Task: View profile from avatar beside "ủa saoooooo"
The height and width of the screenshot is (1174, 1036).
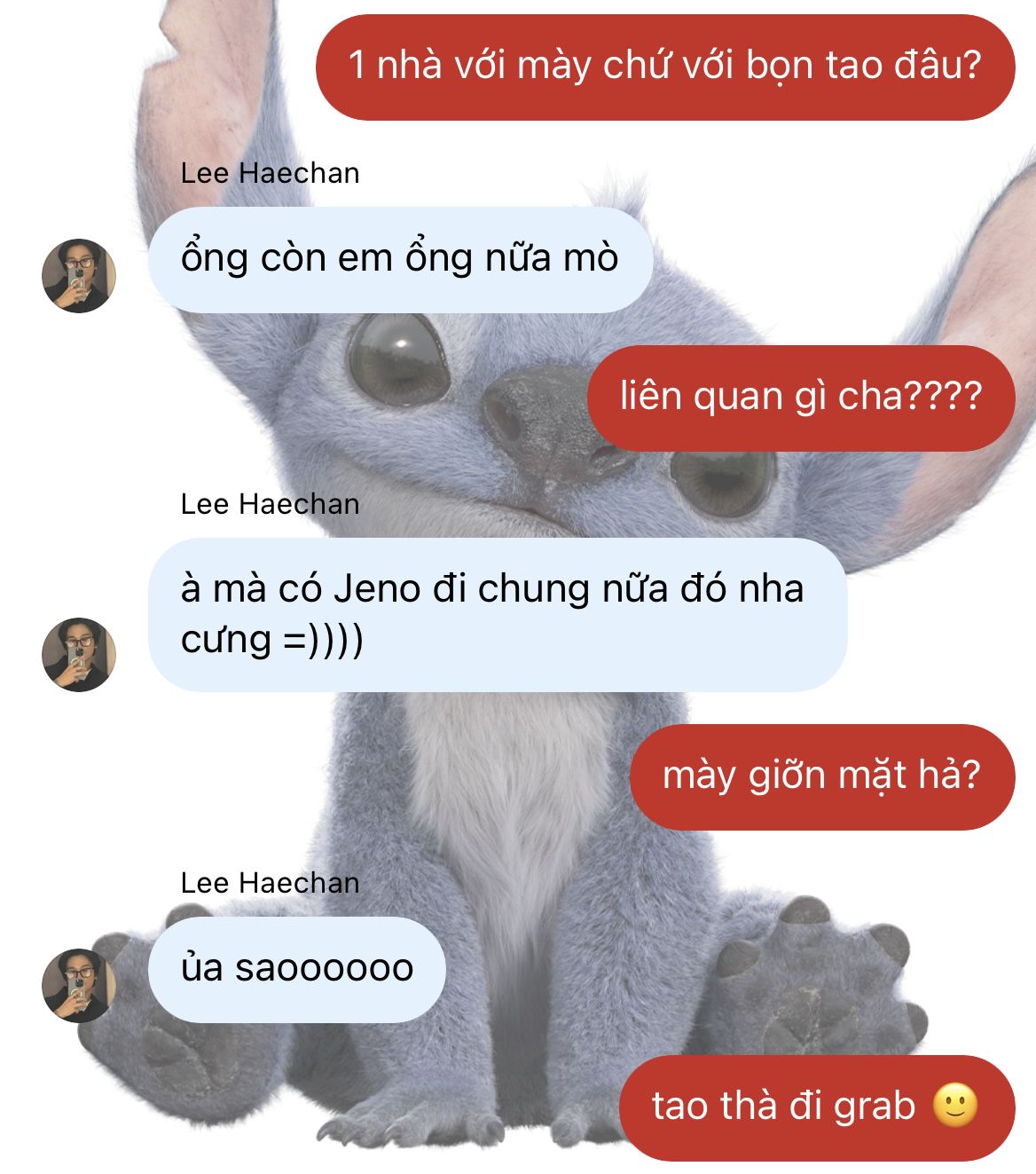Action: 79,986
